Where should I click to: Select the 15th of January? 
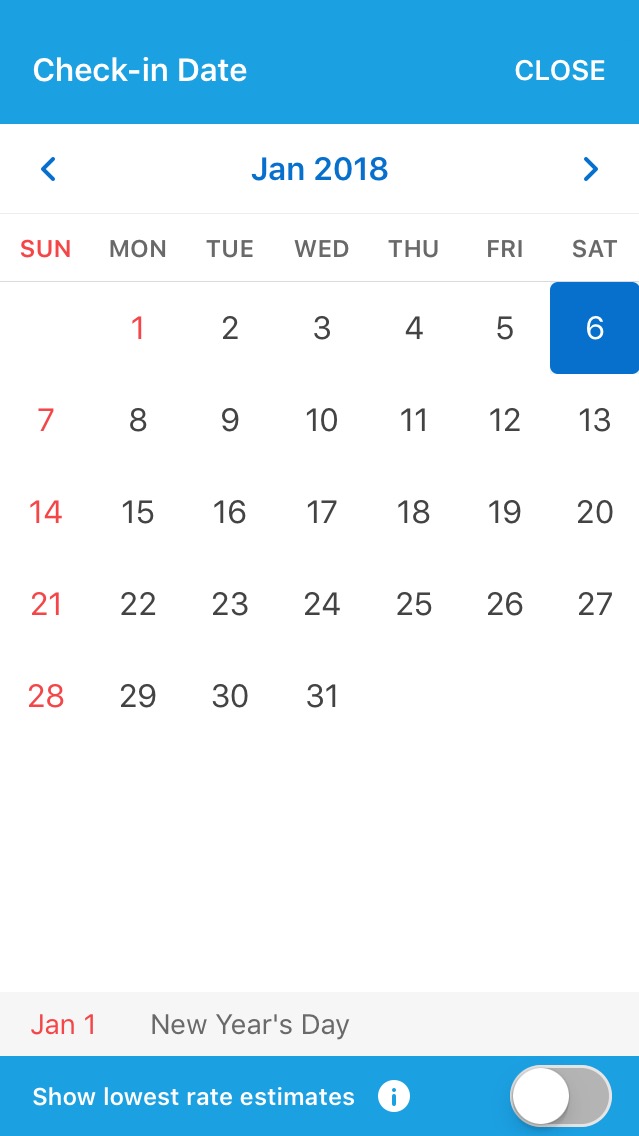click(138, 512)
